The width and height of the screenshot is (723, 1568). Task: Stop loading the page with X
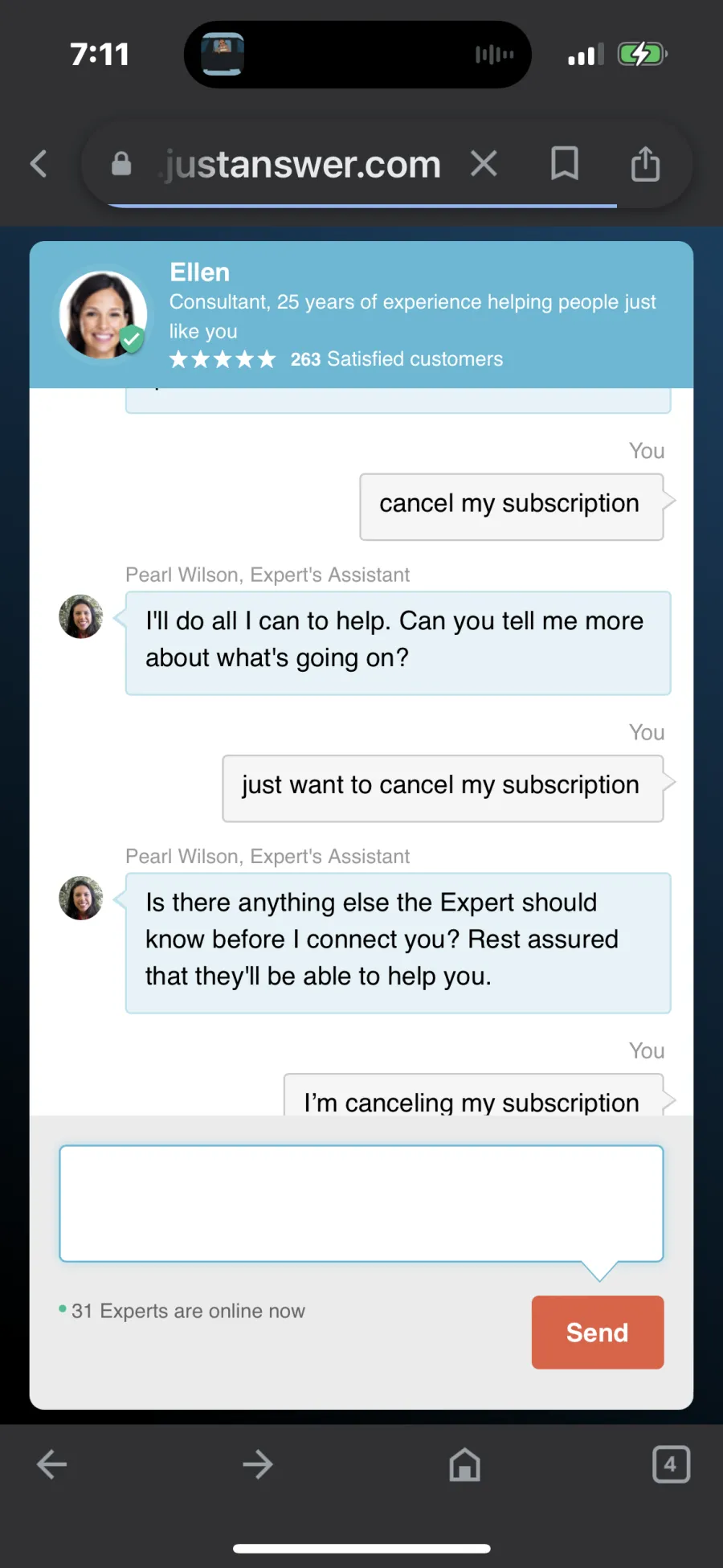coord(484,163)
